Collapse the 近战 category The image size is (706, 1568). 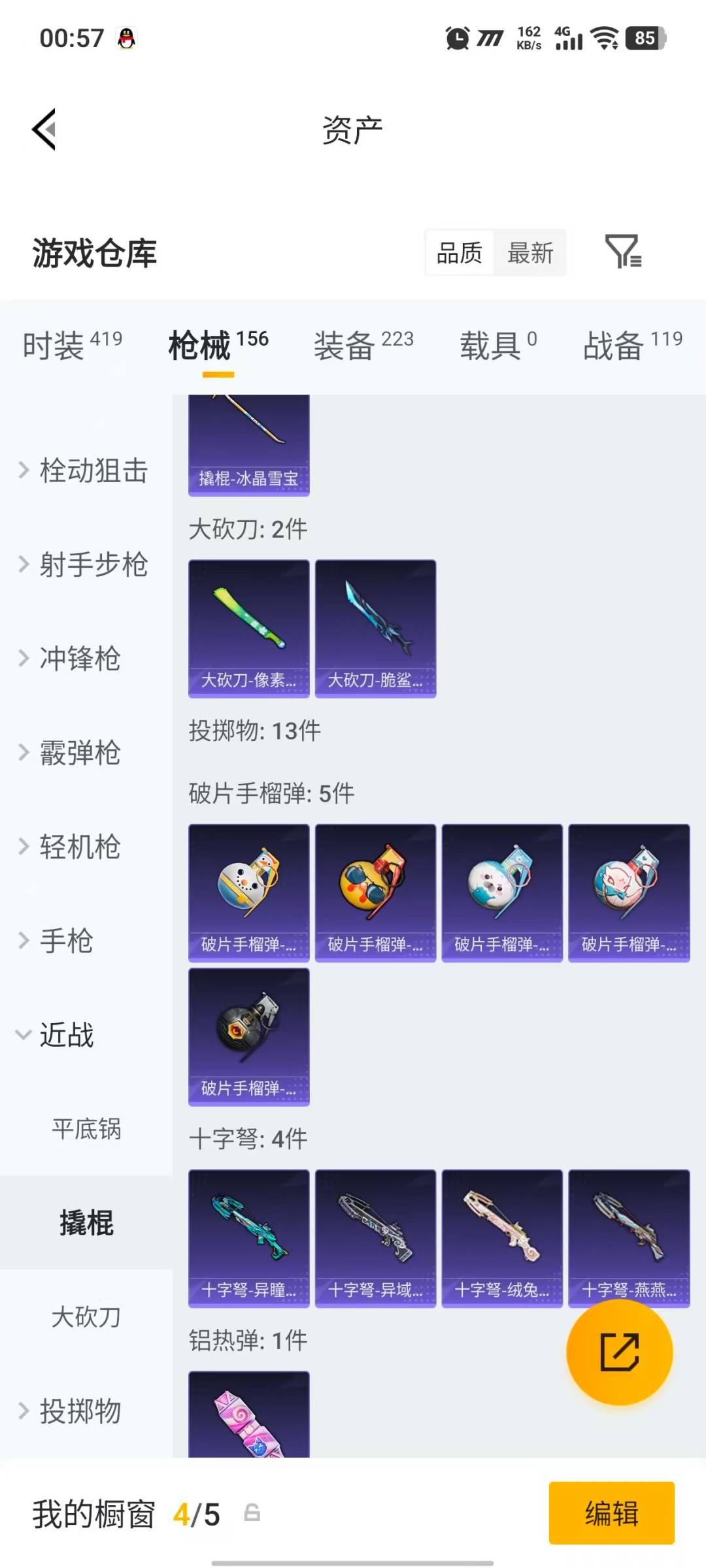65,1035
